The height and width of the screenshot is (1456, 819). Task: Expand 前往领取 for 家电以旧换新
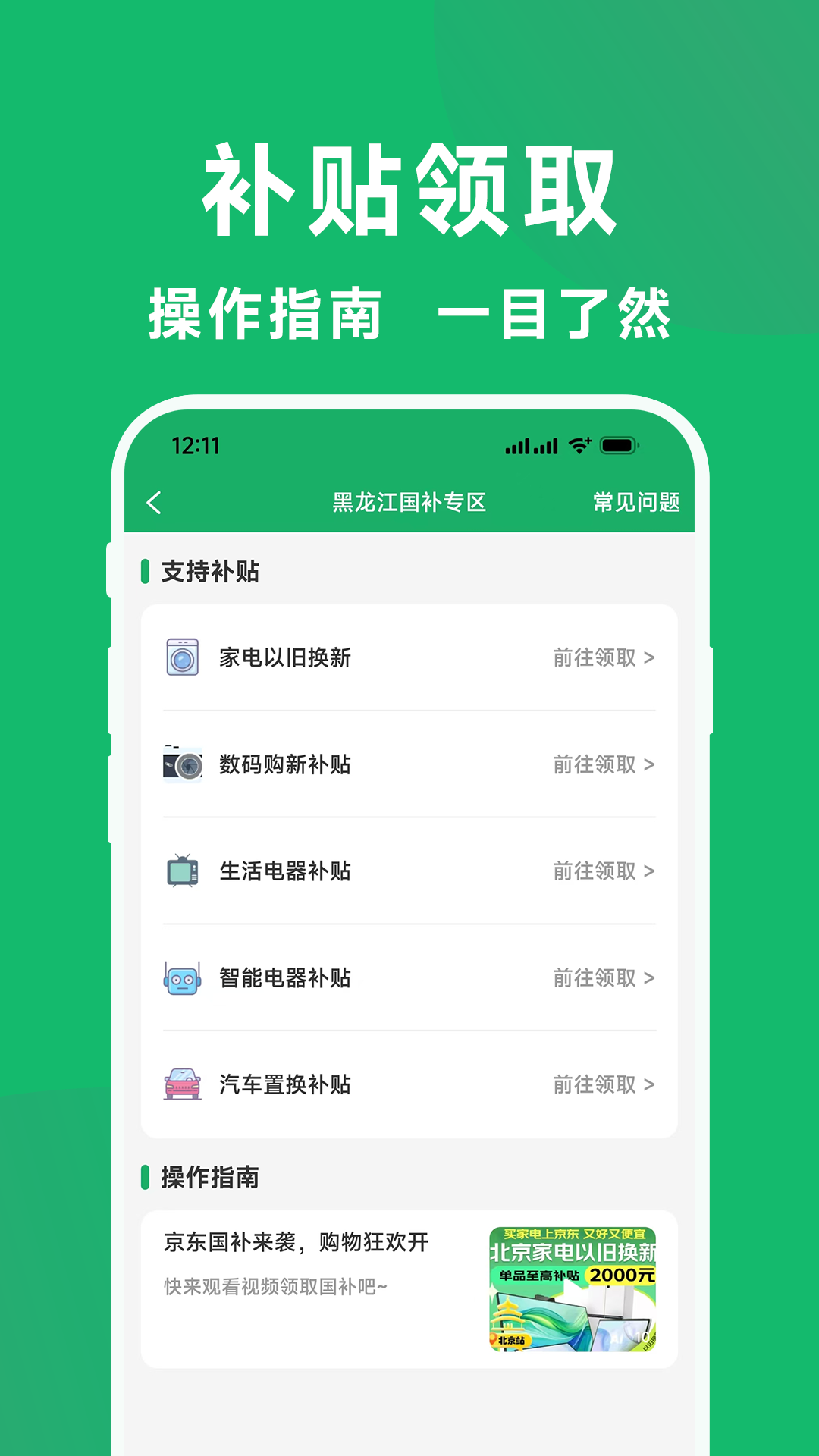tap(601, 659)
